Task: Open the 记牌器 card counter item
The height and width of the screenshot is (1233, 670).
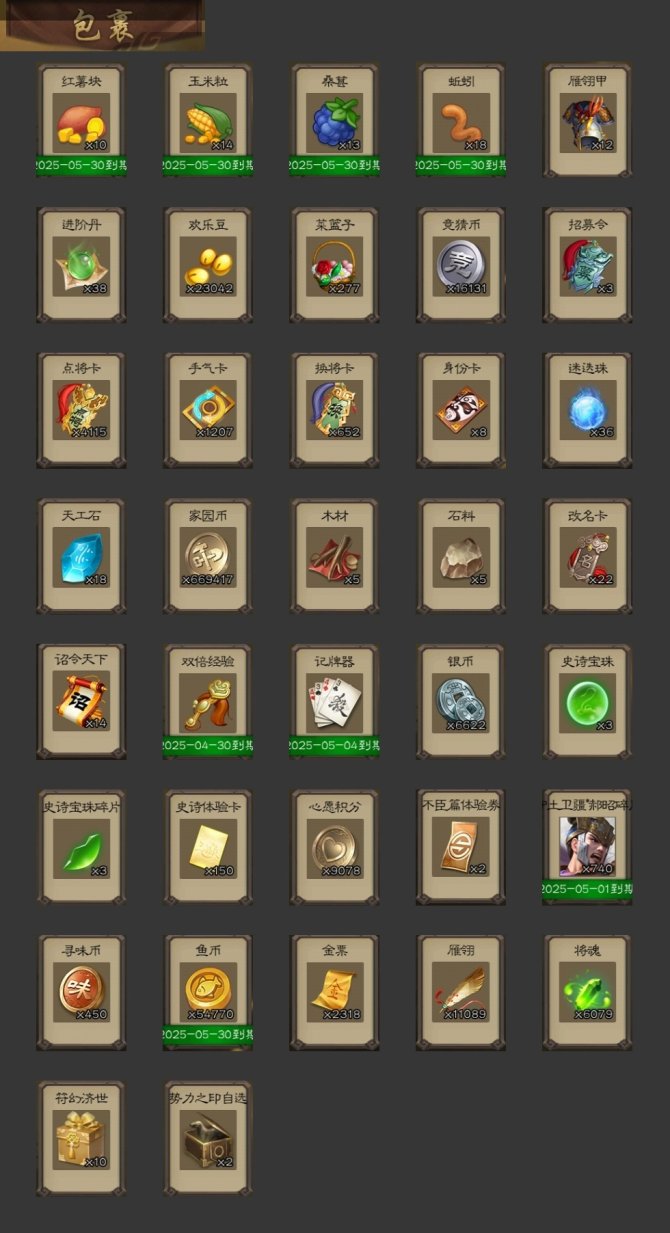Action: pos(335,702)
